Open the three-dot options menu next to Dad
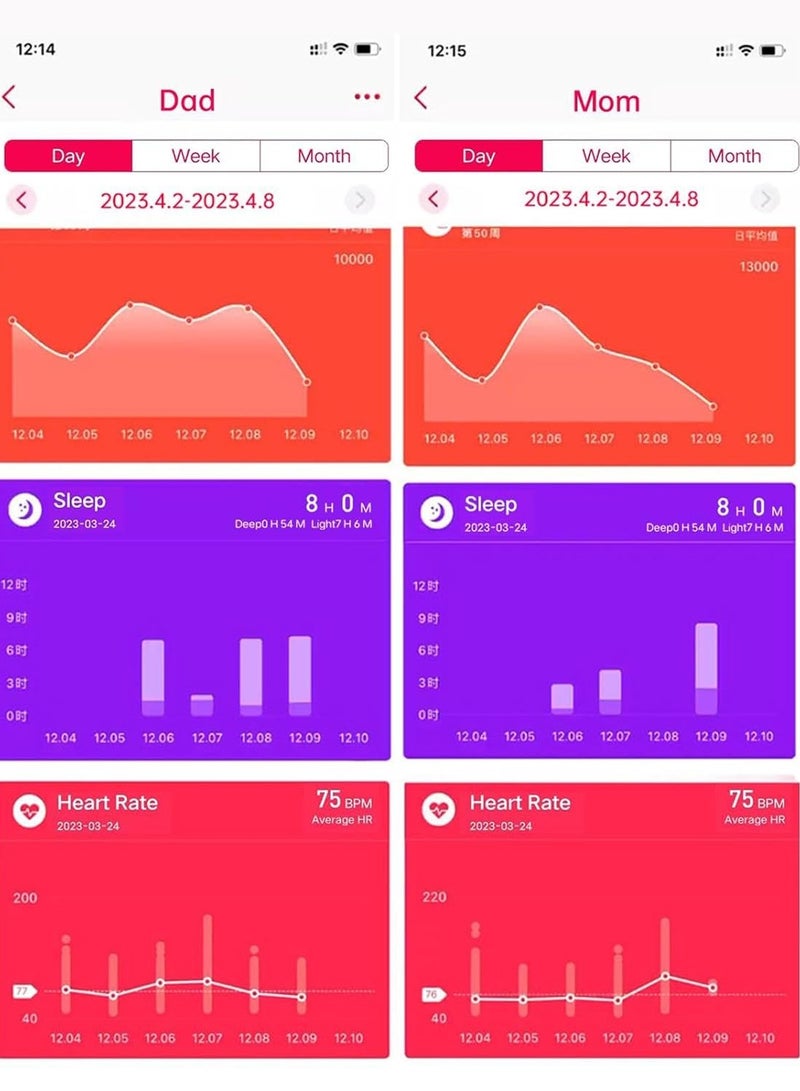This screenshot has height=1091, width=800. click(x=366, y=96)
